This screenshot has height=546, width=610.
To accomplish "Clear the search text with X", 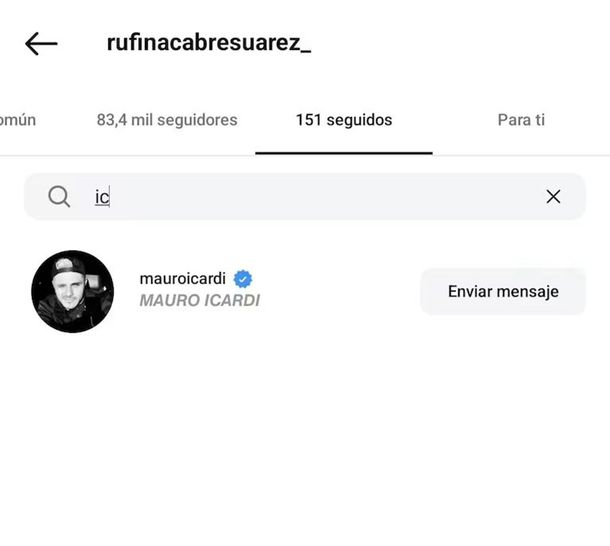I will coord(553,197).
